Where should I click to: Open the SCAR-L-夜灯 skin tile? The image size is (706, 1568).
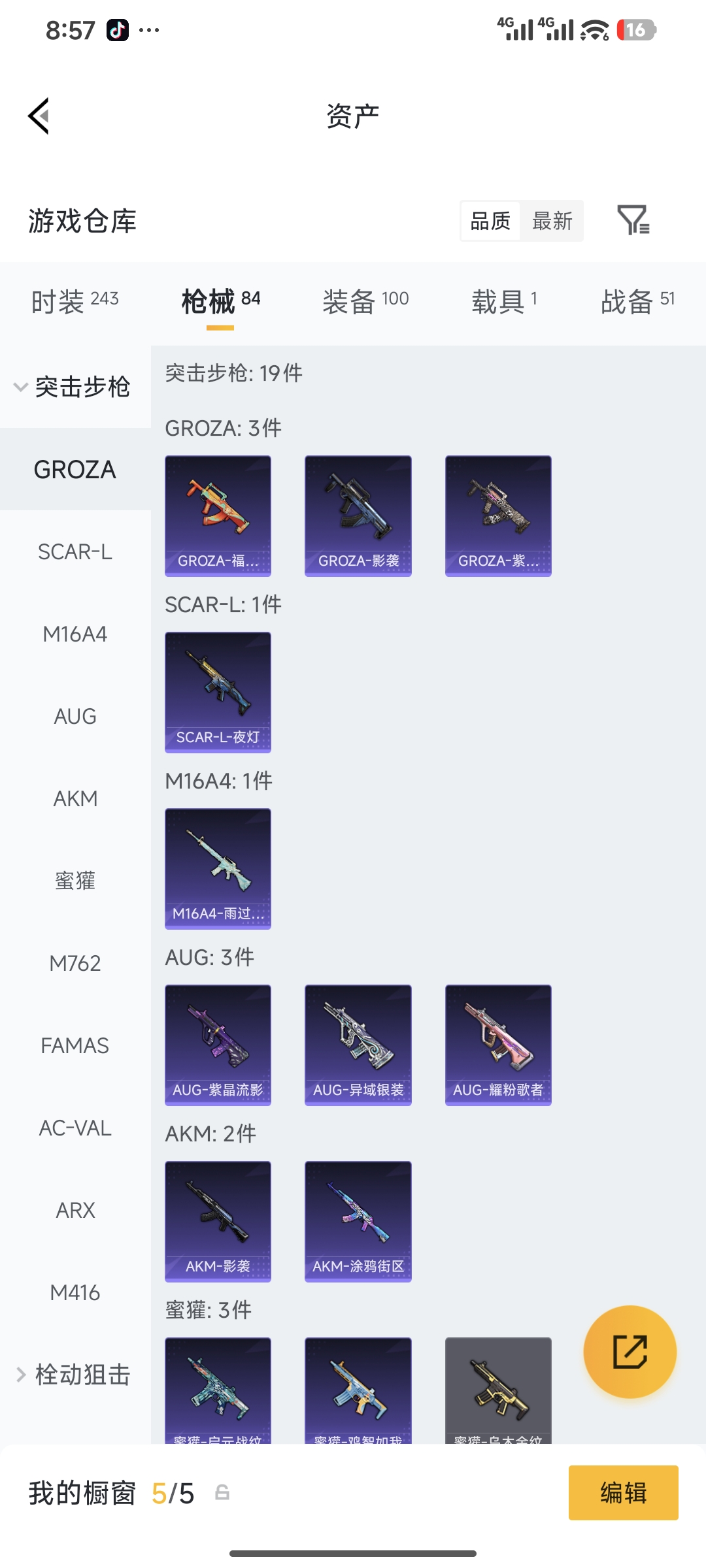click(218, 693)
